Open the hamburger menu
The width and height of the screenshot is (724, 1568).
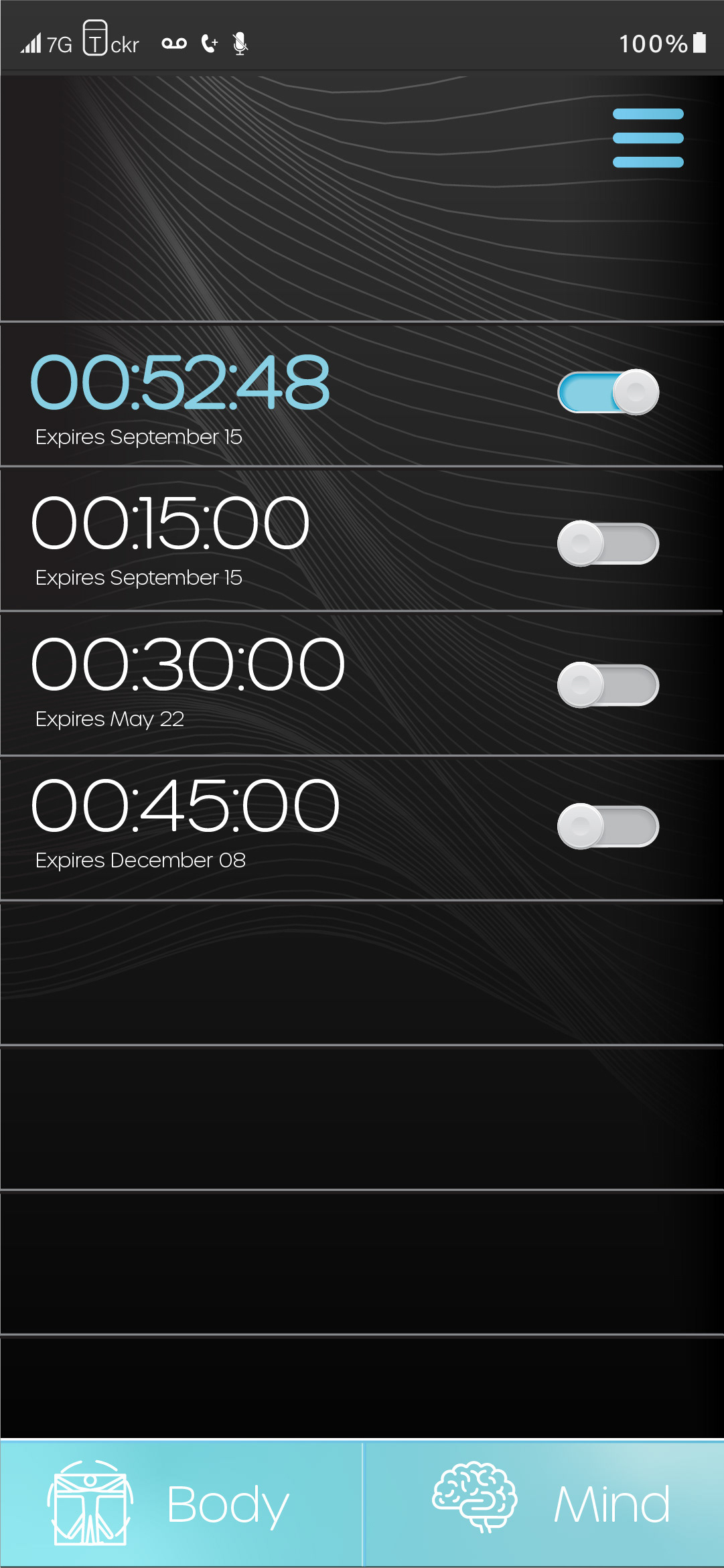click(648, 138)
